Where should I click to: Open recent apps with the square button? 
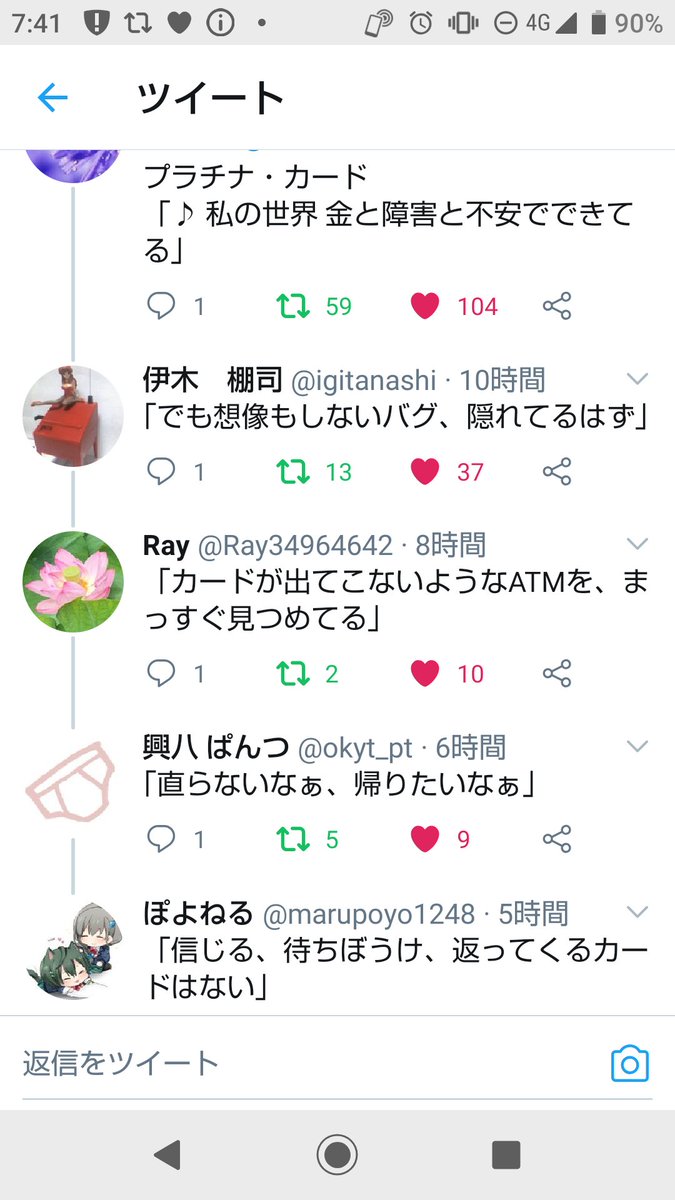(x=506, y=1155)
